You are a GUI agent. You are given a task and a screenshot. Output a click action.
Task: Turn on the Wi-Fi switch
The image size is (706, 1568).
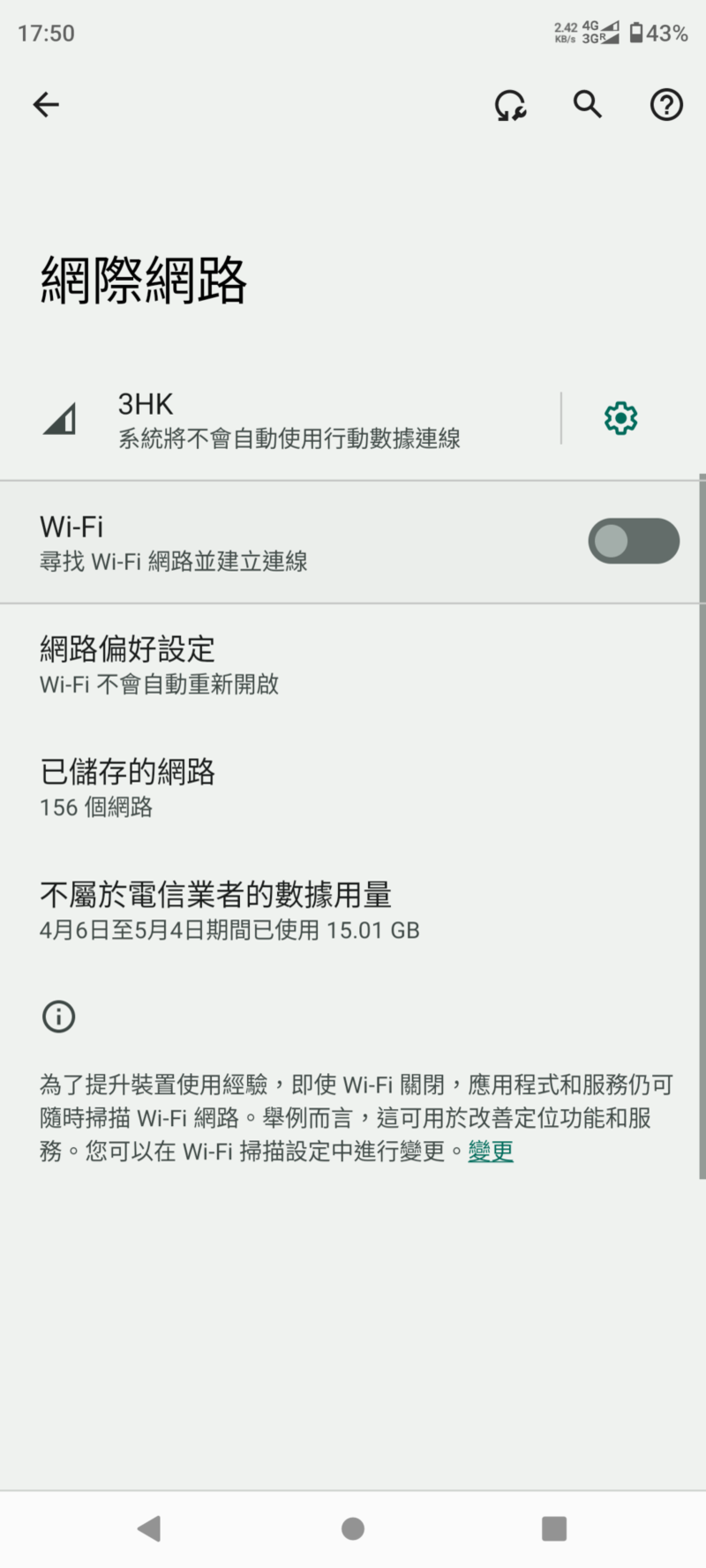tap(634, 541)
